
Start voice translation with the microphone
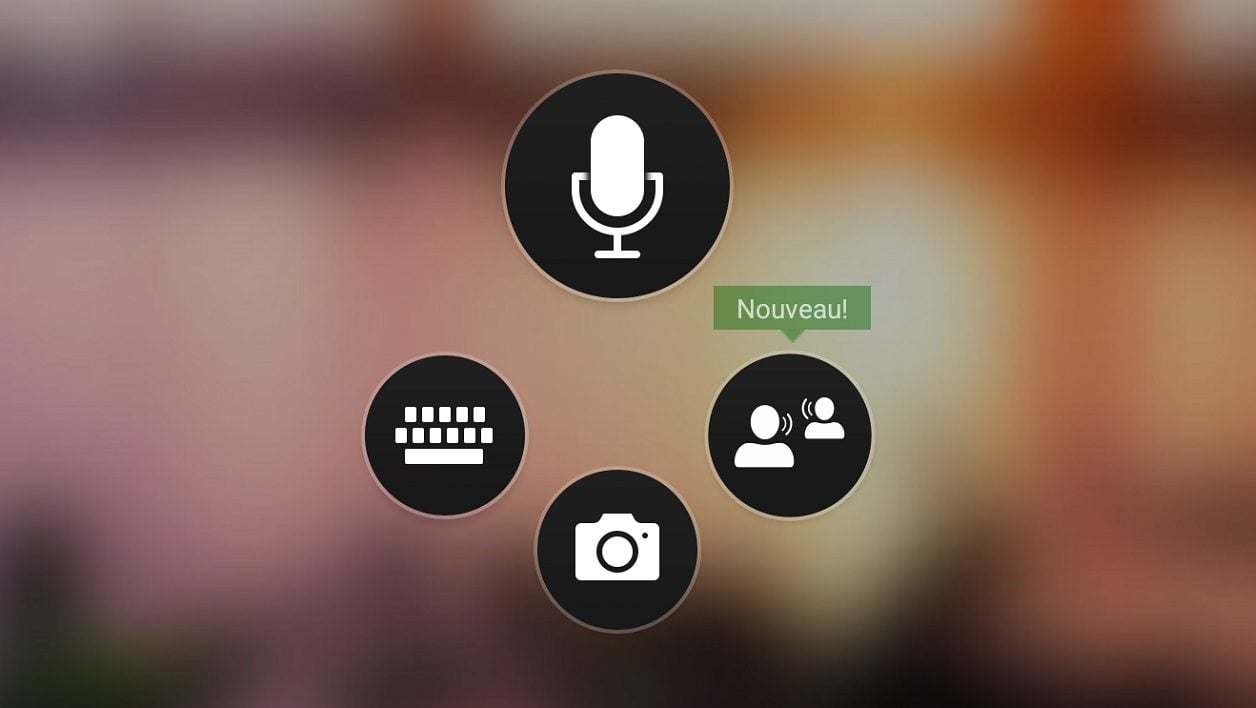point(617,185)
